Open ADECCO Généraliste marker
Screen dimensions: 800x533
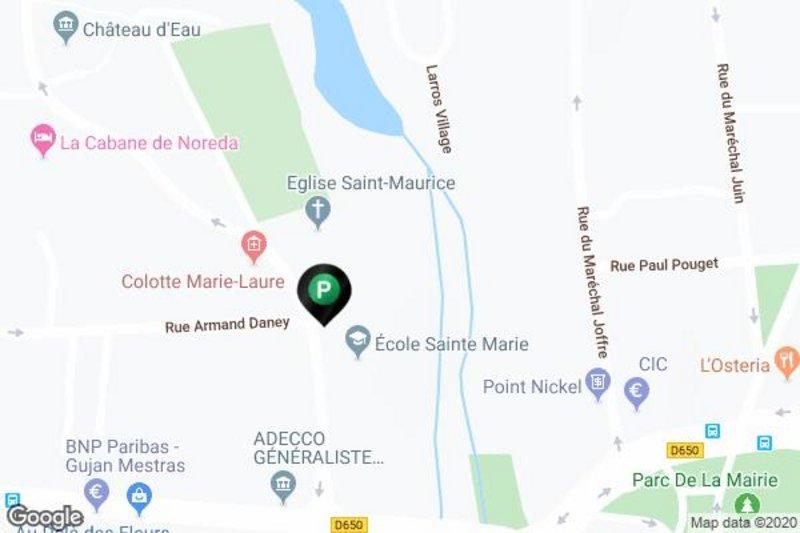284,486
